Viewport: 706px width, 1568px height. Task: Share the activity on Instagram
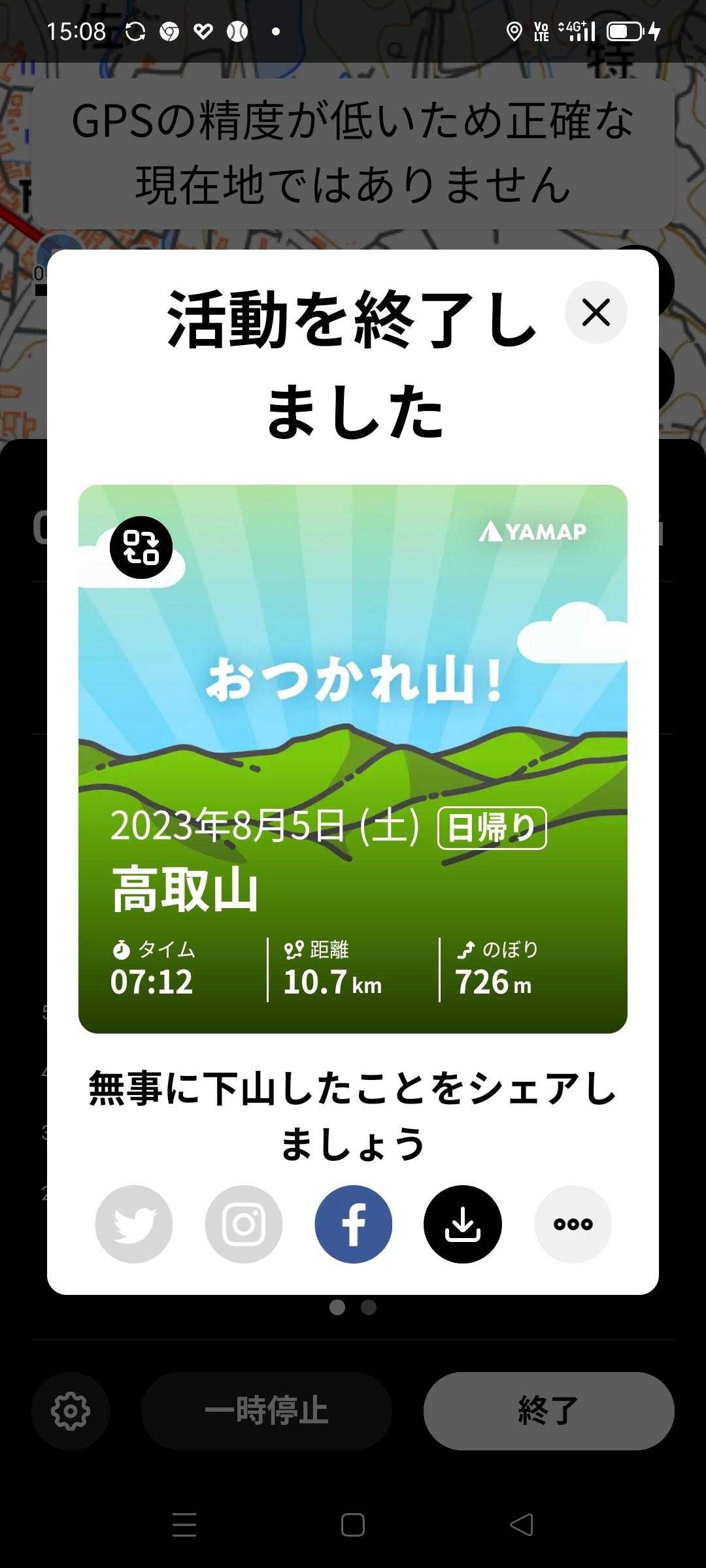244,1224
